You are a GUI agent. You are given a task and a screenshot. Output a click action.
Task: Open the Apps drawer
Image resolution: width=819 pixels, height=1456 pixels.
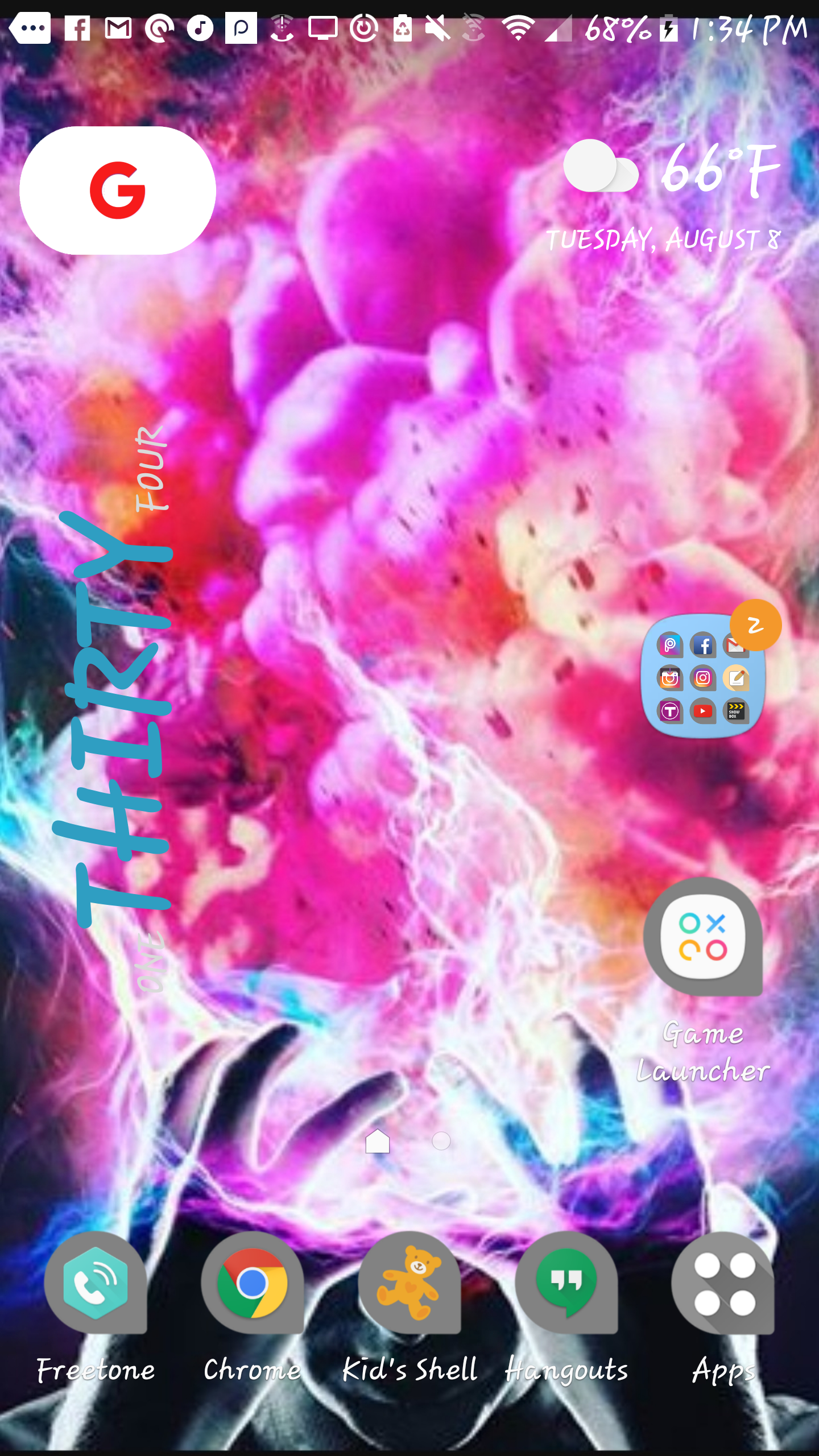click(x=723, y=1284)
